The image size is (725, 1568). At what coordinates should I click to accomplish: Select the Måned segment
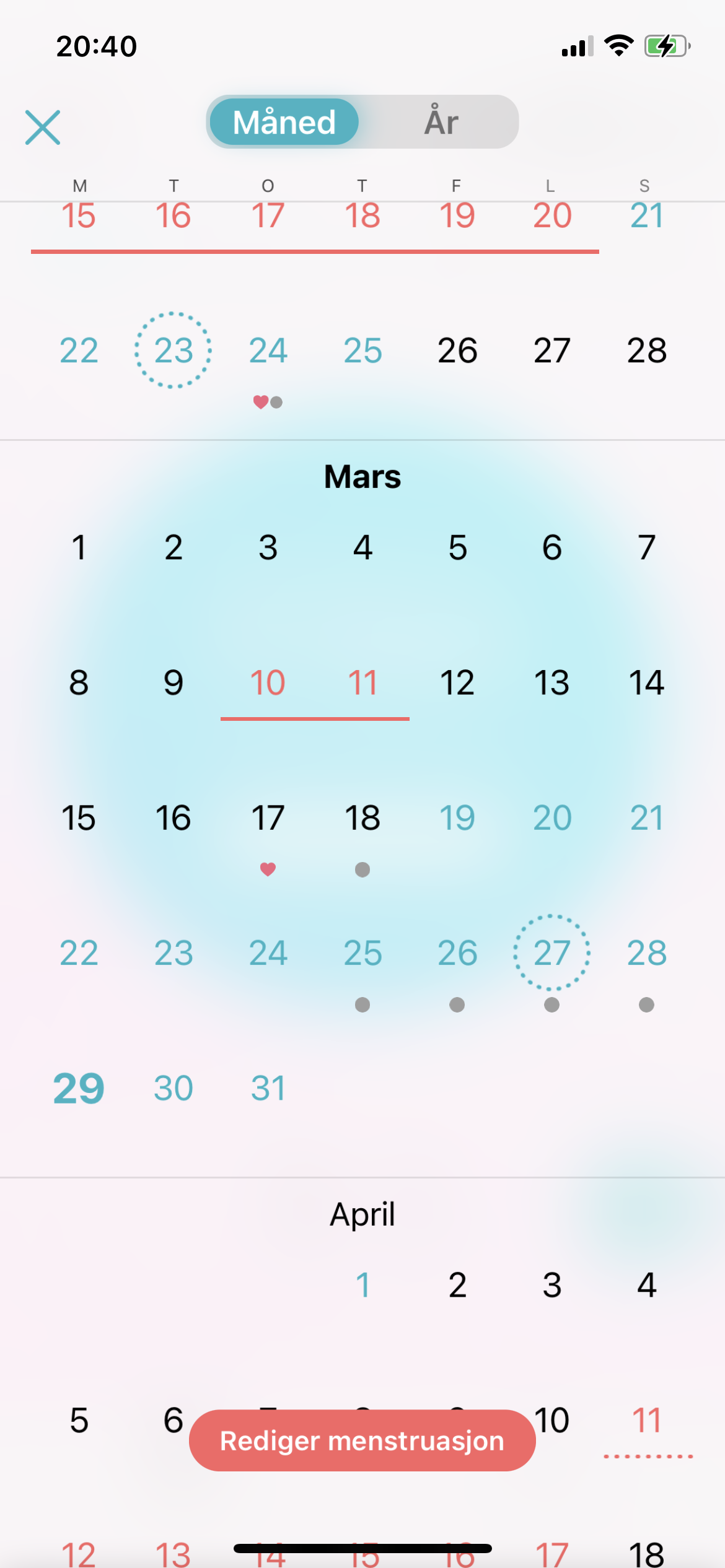284,121
